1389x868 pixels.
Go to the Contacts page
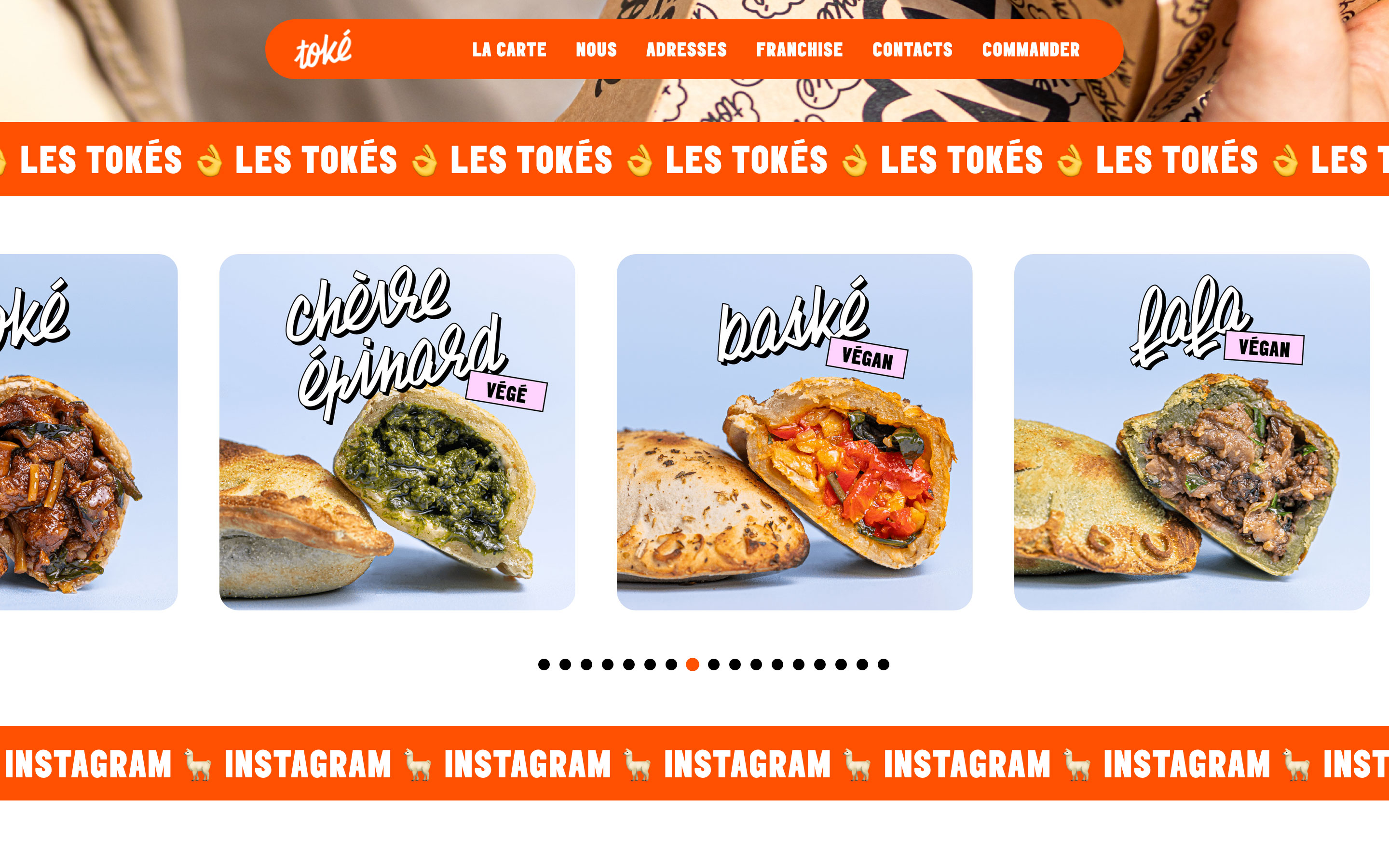(912, 50)
